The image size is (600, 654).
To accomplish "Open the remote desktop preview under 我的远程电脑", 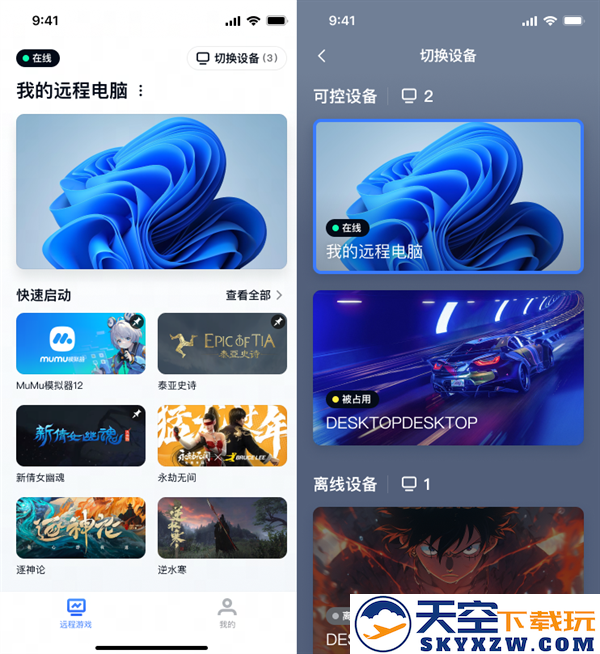I will coord(151,191).
